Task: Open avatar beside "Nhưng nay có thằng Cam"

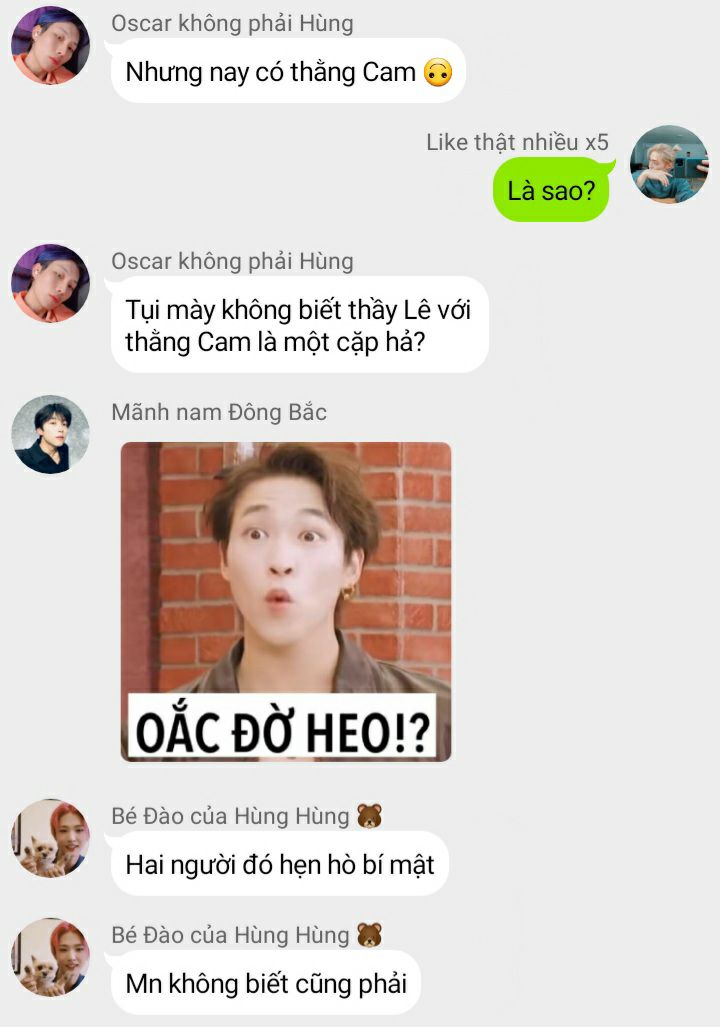Action: click(x=50, y=45)
